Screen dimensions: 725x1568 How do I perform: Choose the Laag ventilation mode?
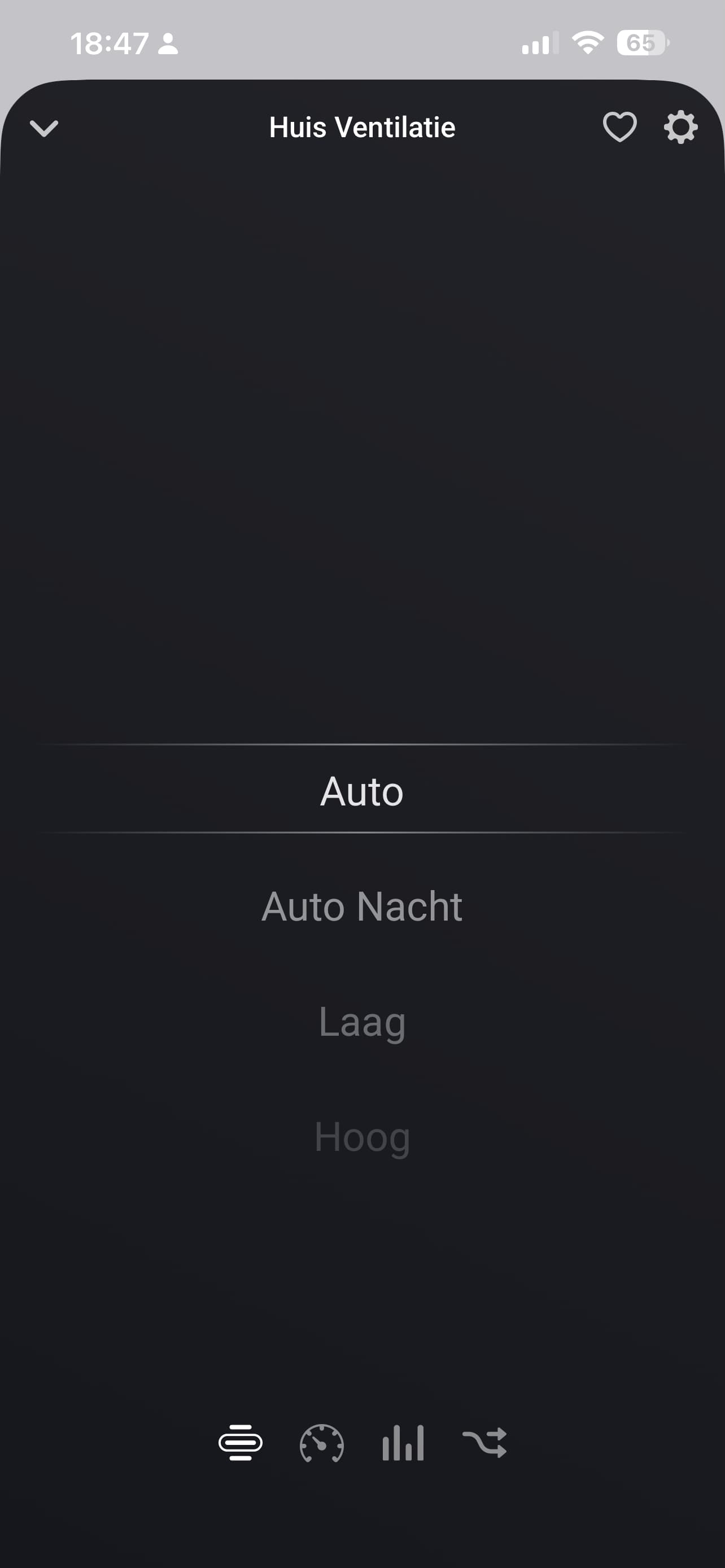(362, 1022)
